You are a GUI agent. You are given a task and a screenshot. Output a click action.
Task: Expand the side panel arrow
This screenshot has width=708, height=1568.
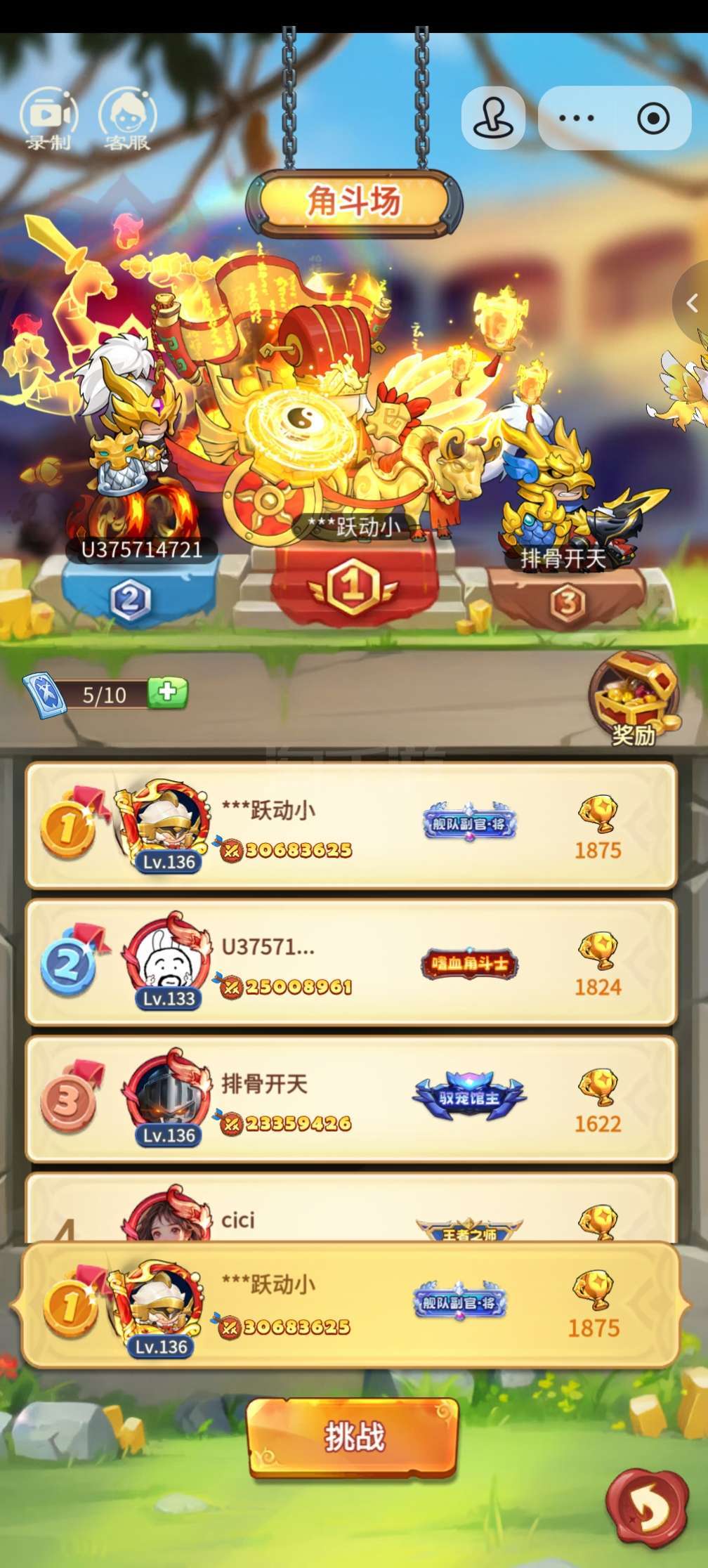[x=692, y=303]
